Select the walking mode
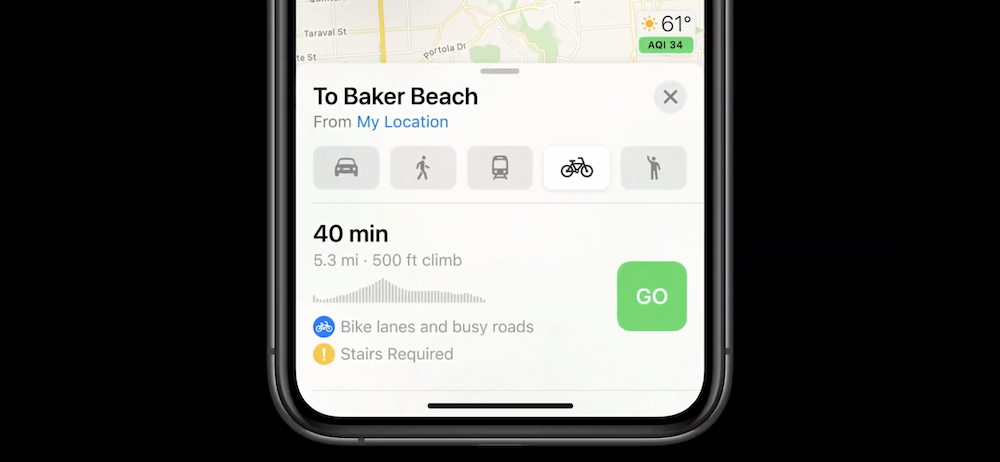Image resolution: width=1000 pixels, height=462 pixels. (x=423, y=168)
